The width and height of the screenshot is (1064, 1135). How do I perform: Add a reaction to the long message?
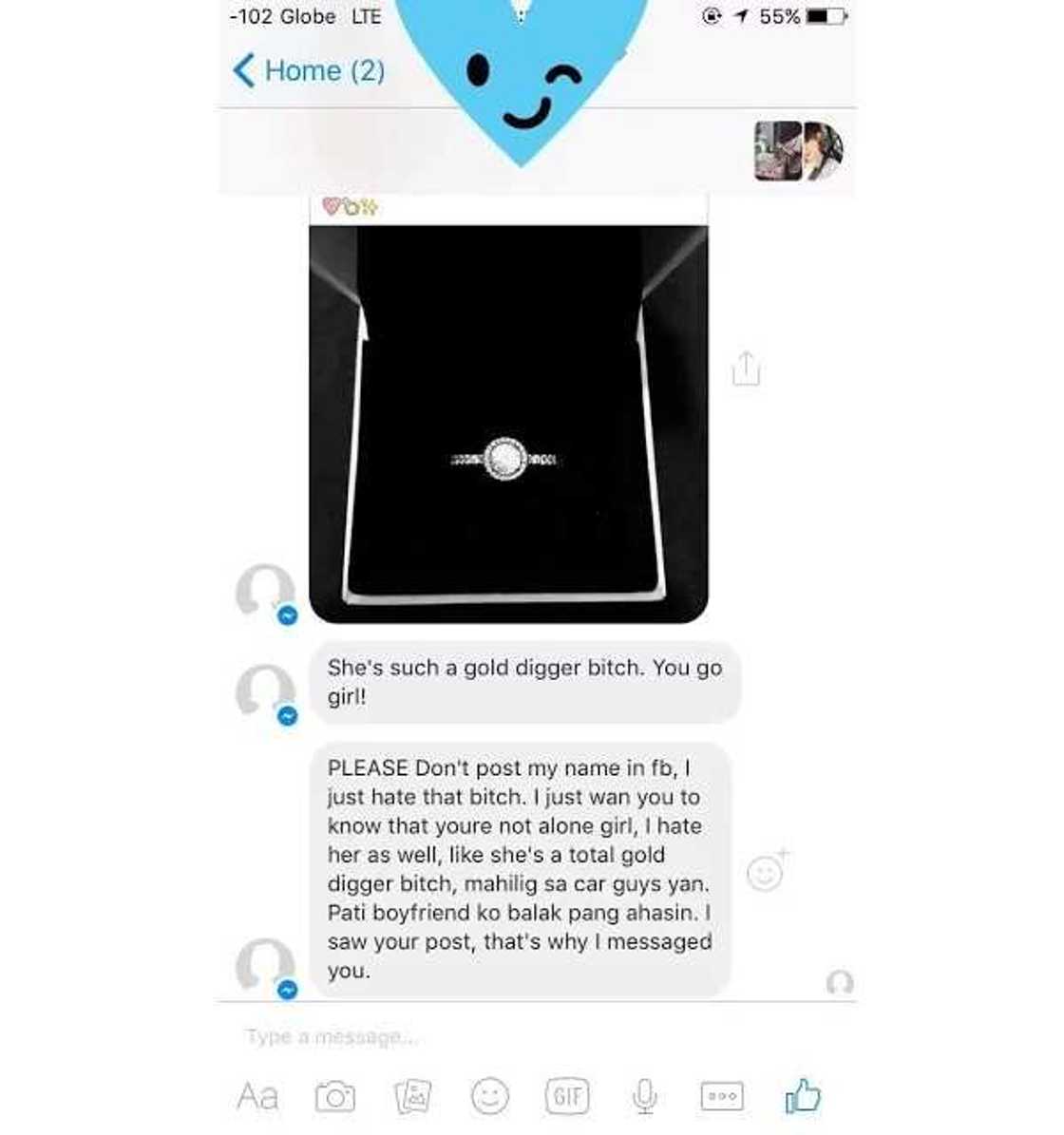pyautogui.click(x=766, y=871)
